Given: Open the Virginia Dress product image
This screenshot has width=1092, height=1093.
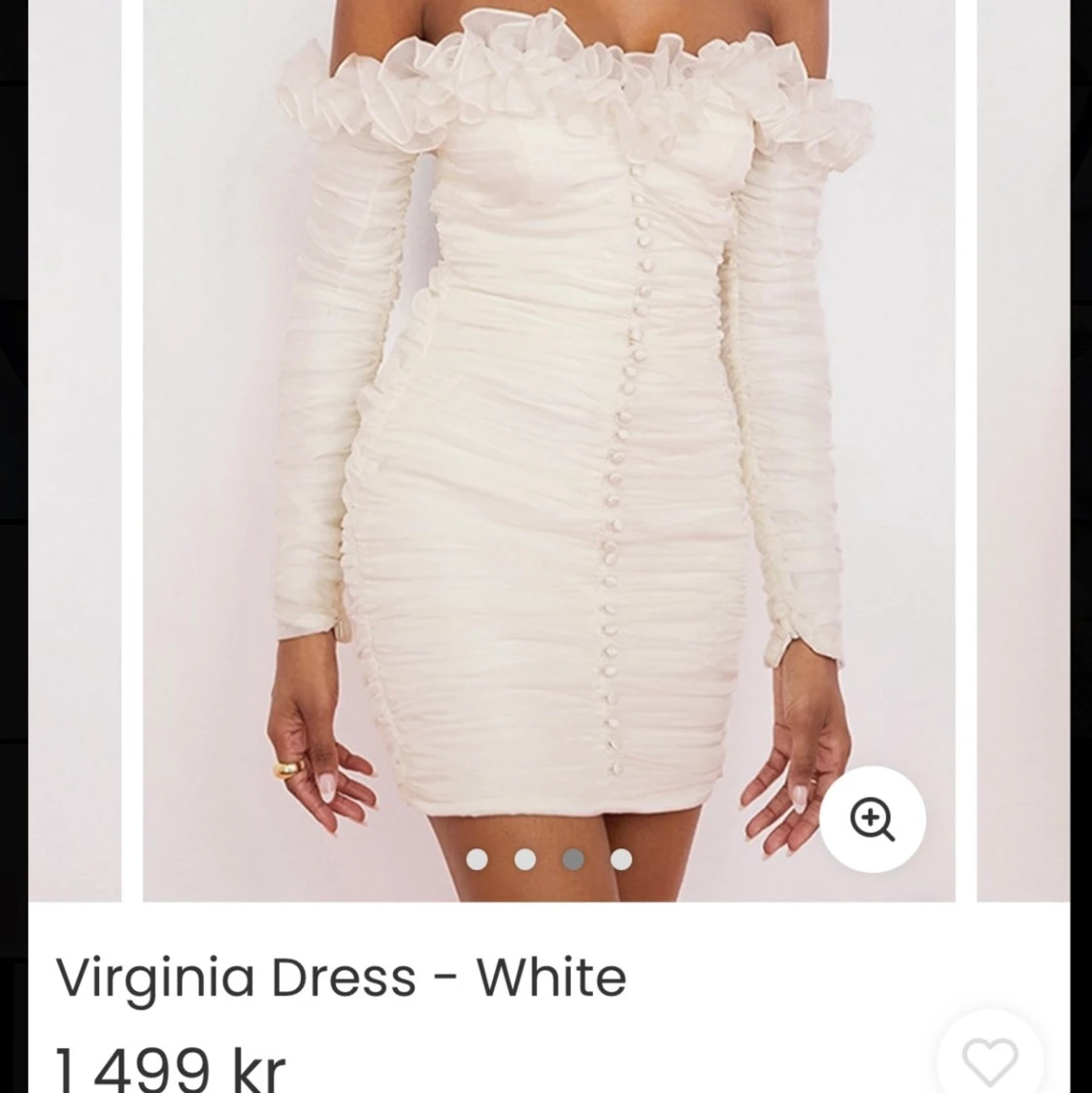Looking at the screenshot, I should click(x=548, y=437).
